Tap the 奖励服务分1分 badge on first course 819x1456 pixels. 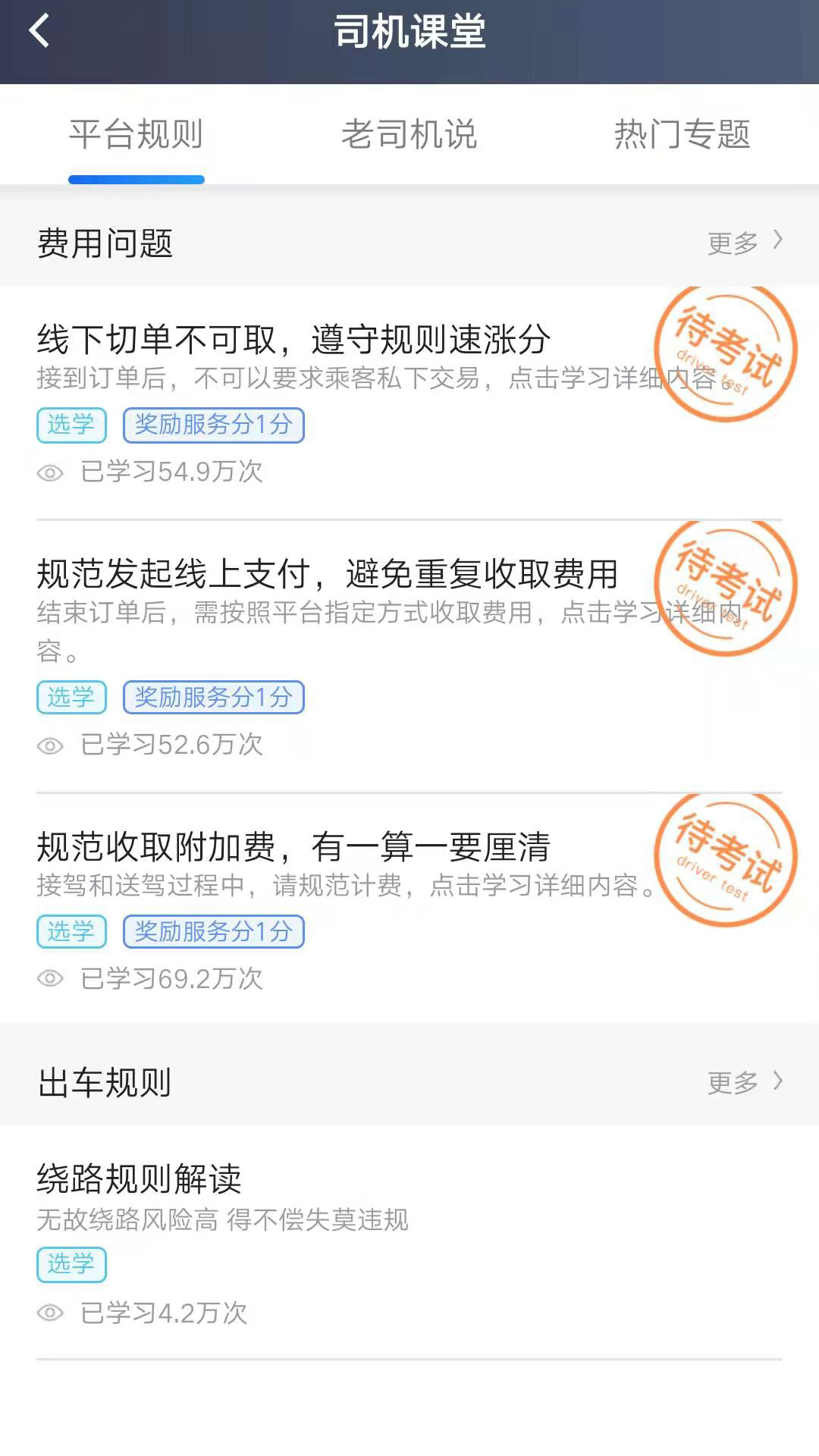(213, 425)
